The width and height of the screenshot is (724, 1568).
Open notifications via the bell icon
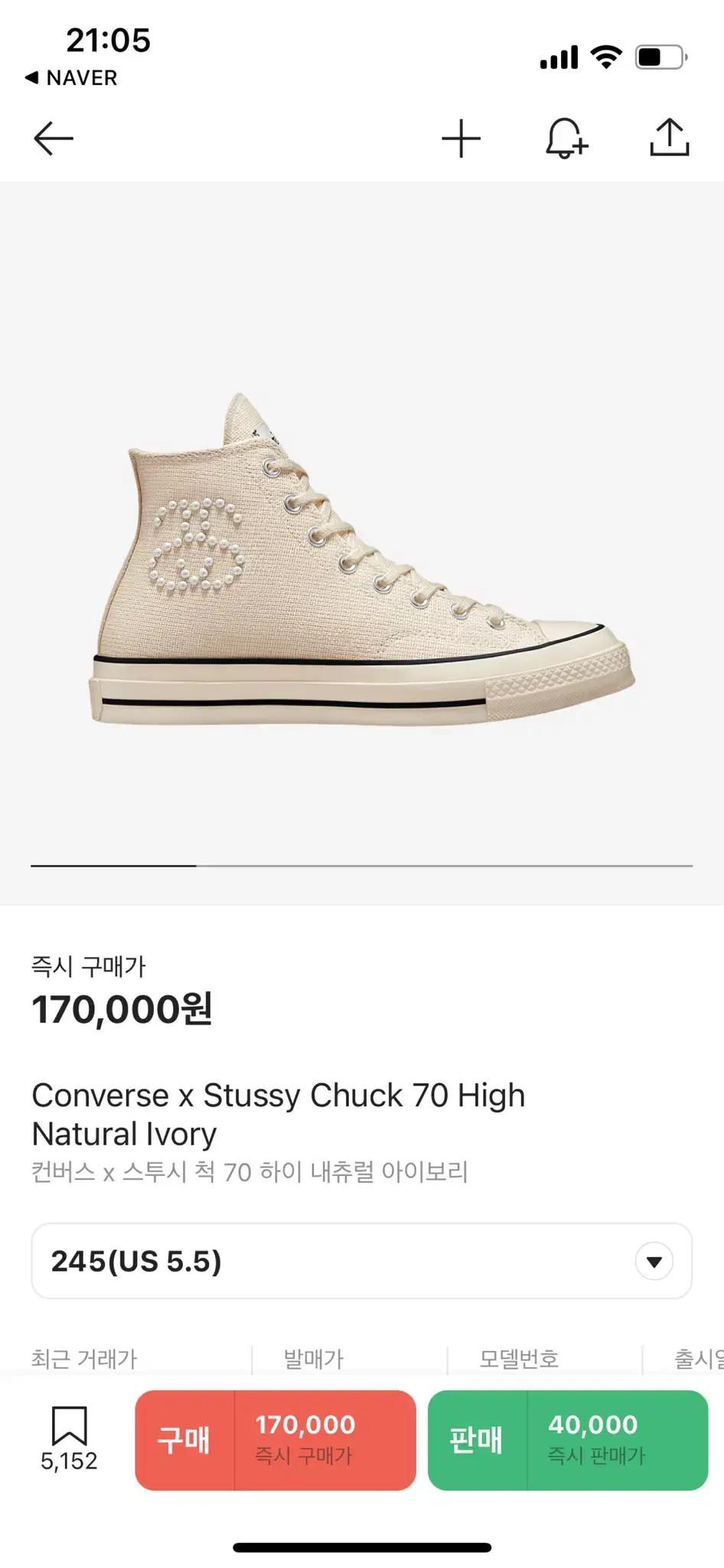click(567, 139)
